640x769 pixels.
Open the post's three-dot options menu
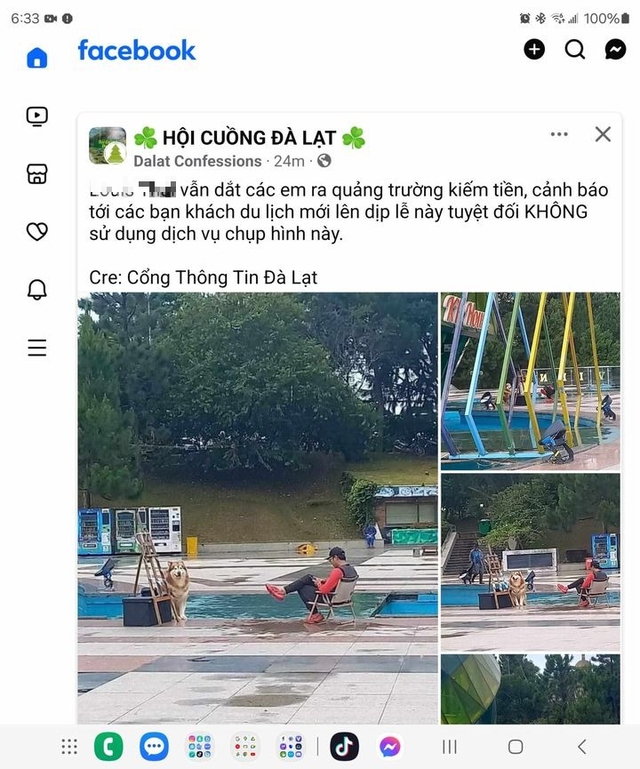tap(559, 134)
